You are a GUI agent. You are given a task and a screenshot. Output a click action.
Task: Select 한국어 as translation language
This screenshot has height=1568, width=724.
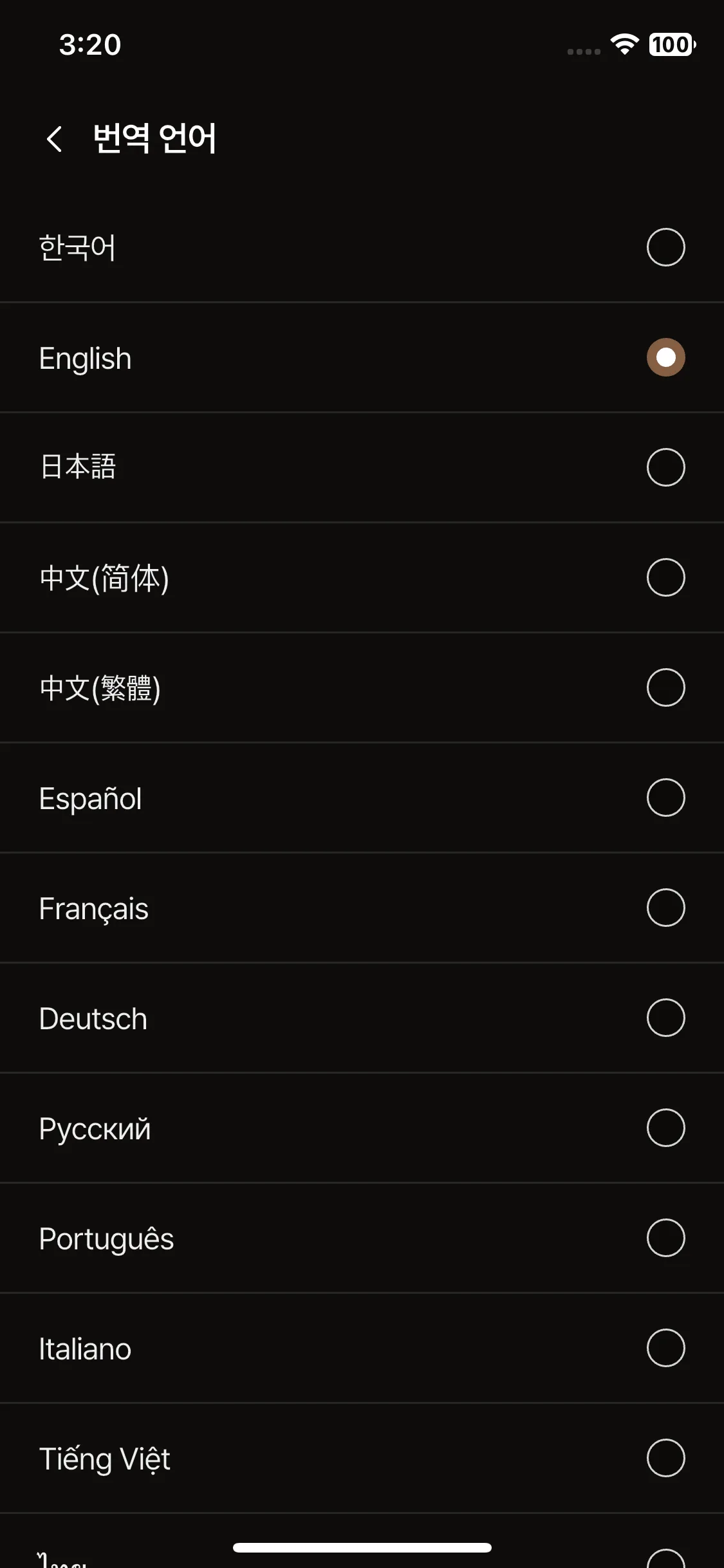click(x=665, y=247)
